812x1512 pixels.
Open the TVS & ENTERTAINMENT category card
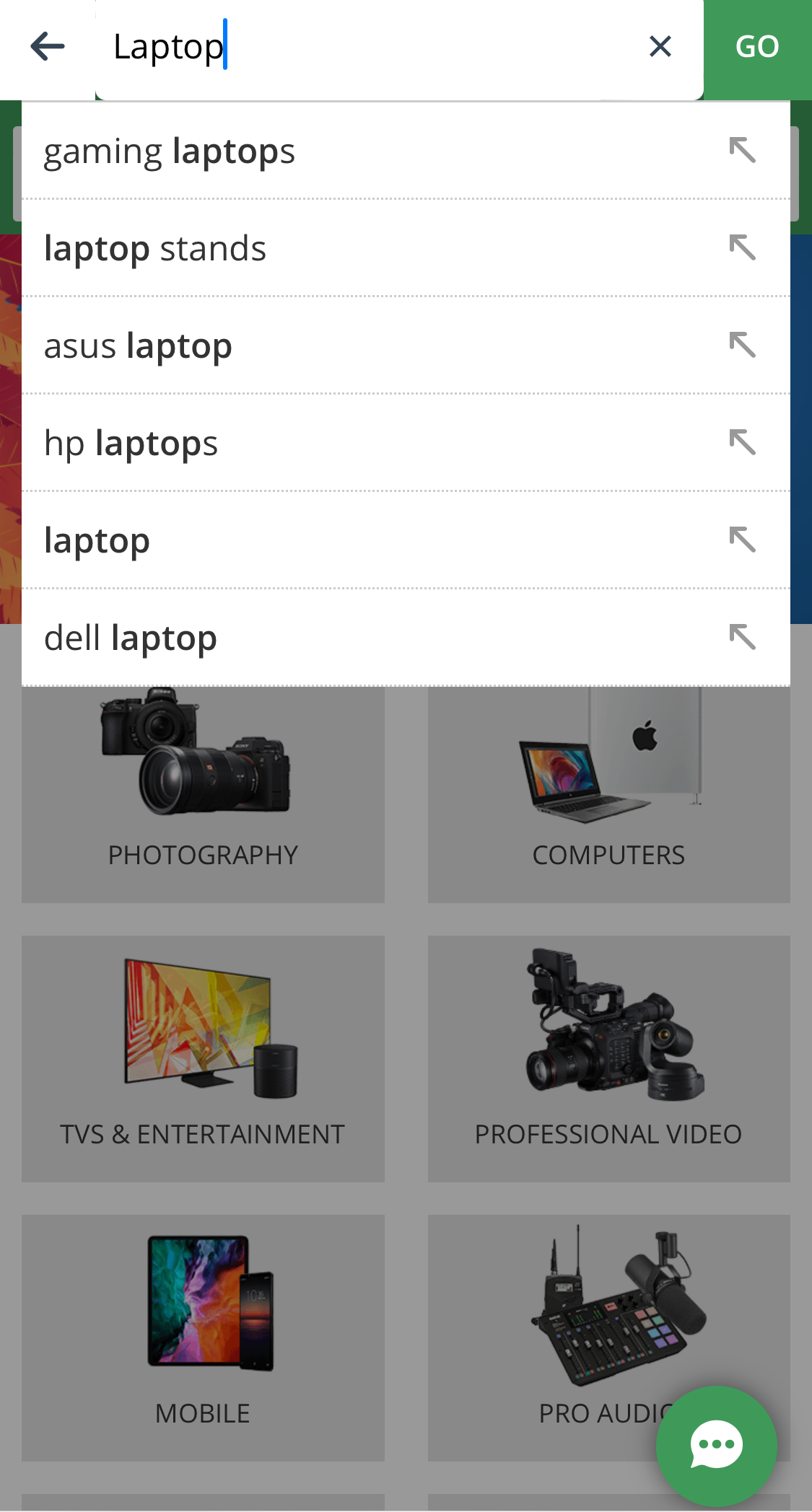point(203,1059)
